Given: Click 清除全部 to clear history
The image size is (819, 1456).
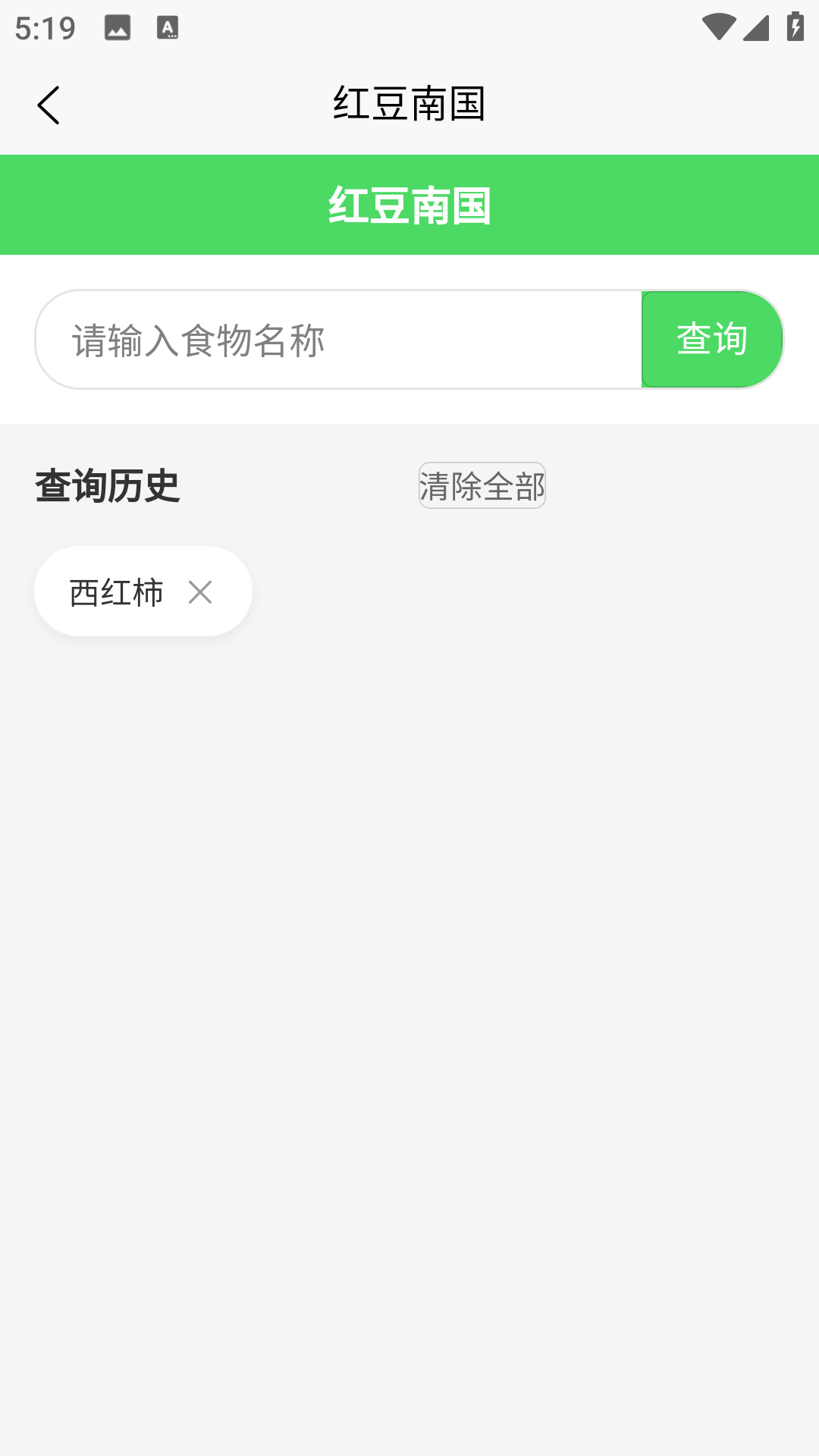Looking at the screenshot, I should pos(482,486).
